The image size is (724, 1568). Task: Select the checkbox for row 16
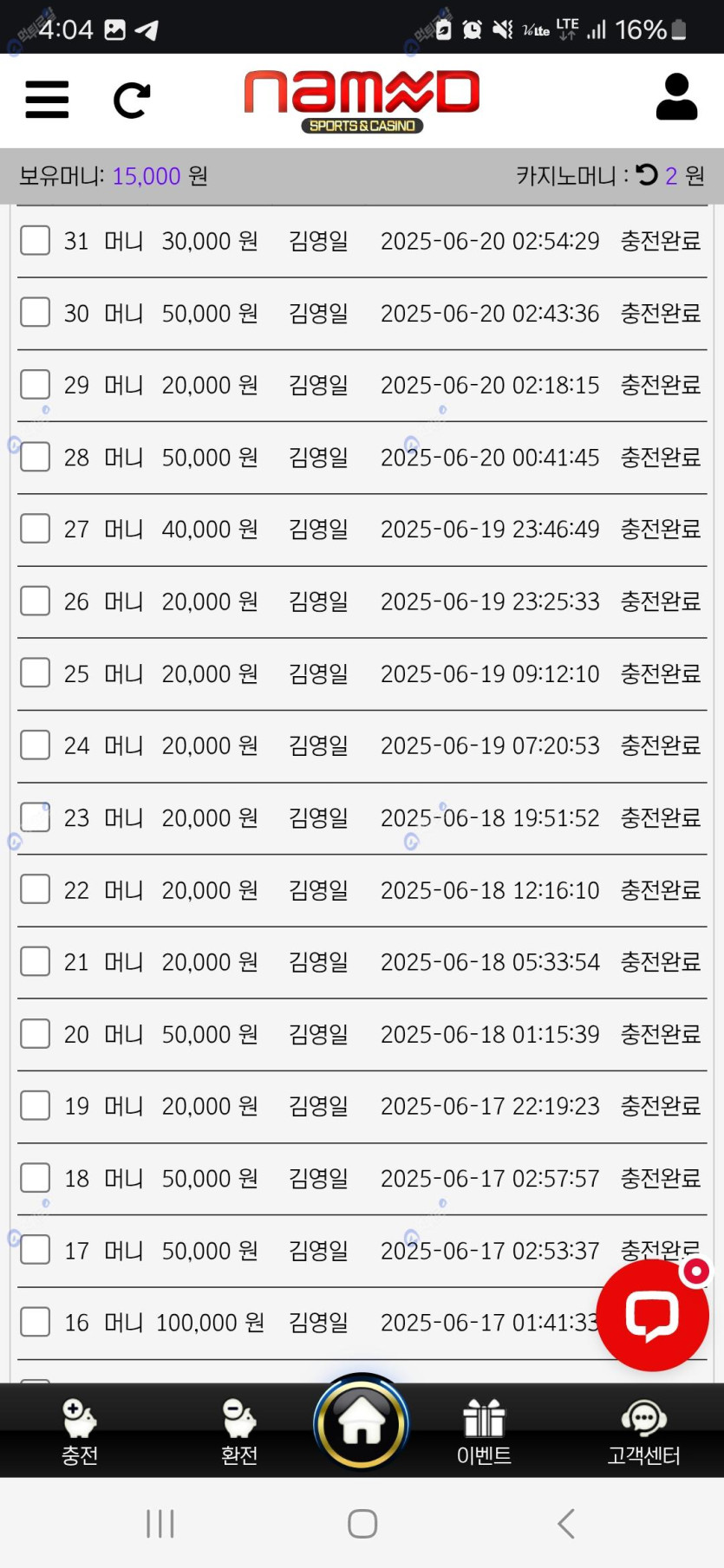click(x=36, y=1322)
